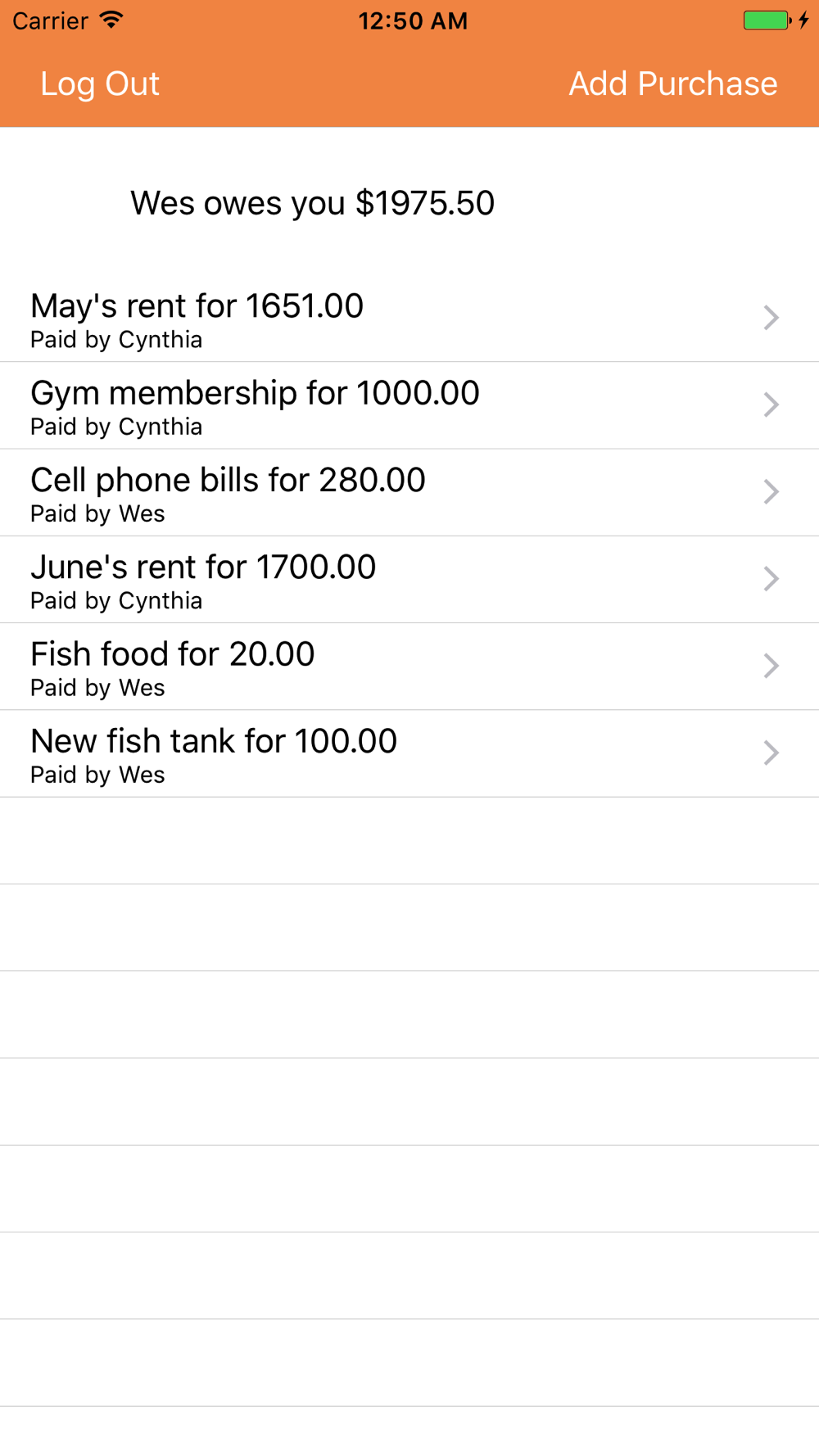This screenshot has height=1456, width=819.
Task: Open Cell phone bills entry
Action: click(x=409, y=492)
